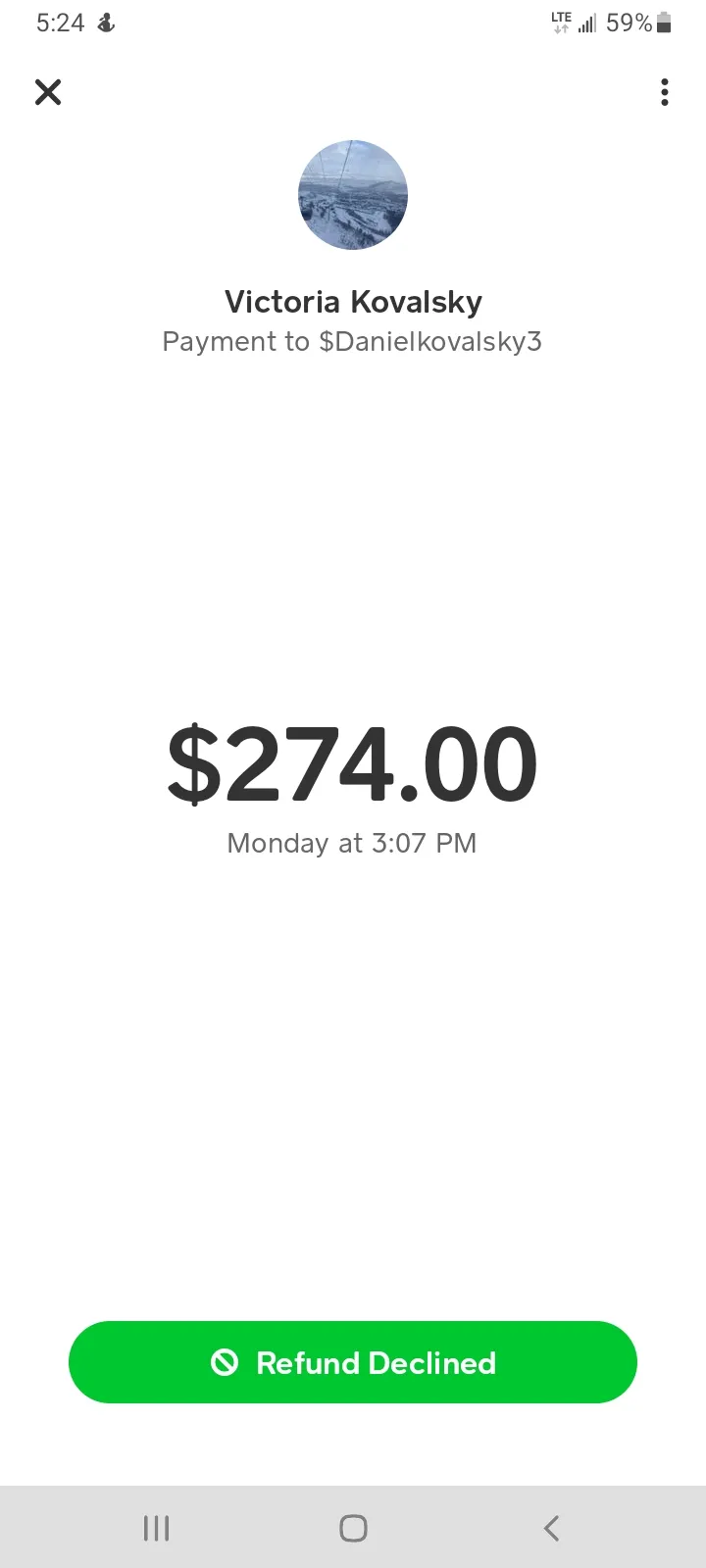Go back using the system back button
The width and height of the screenshot is (706, 1568).
551,1528
